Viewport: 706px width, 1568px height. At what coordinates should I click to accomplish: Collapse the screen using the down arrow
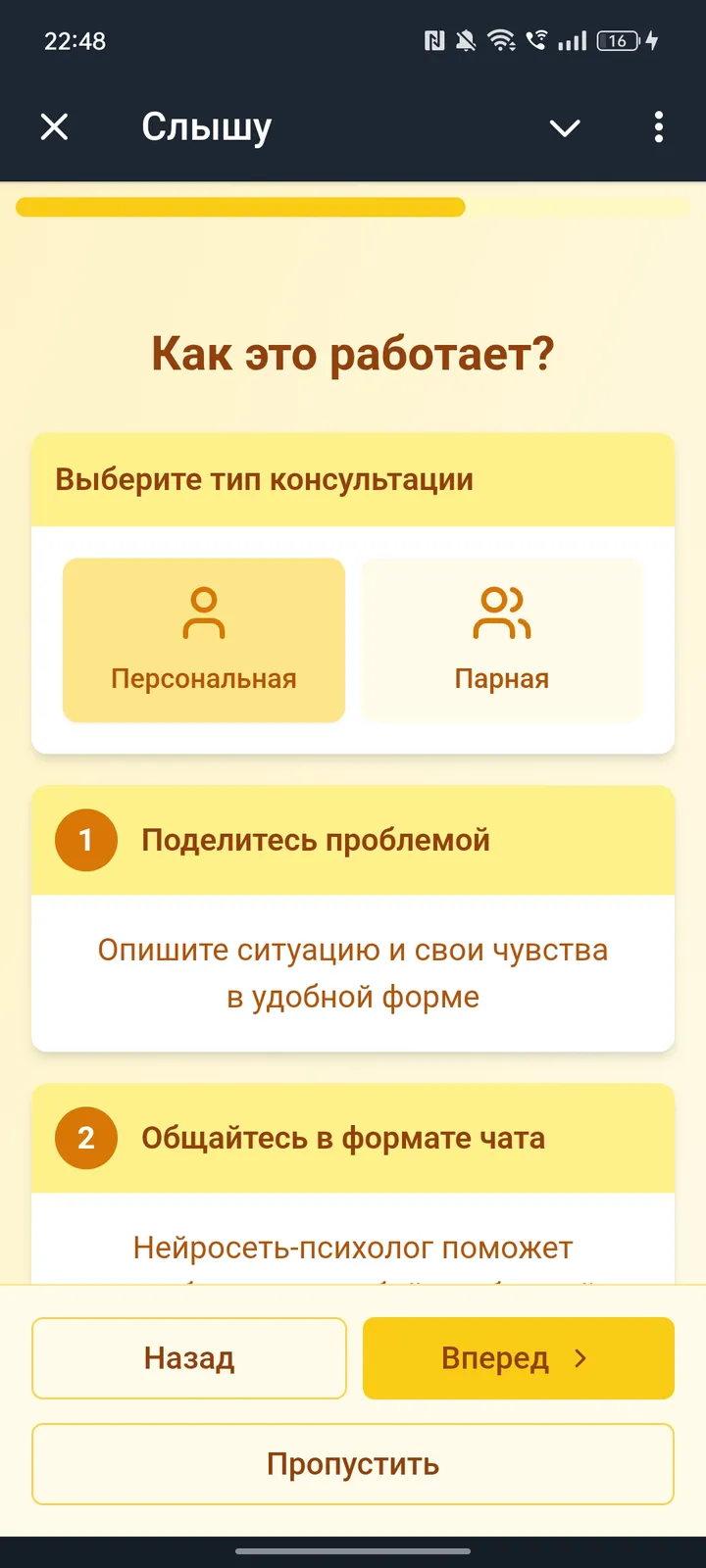564,127
